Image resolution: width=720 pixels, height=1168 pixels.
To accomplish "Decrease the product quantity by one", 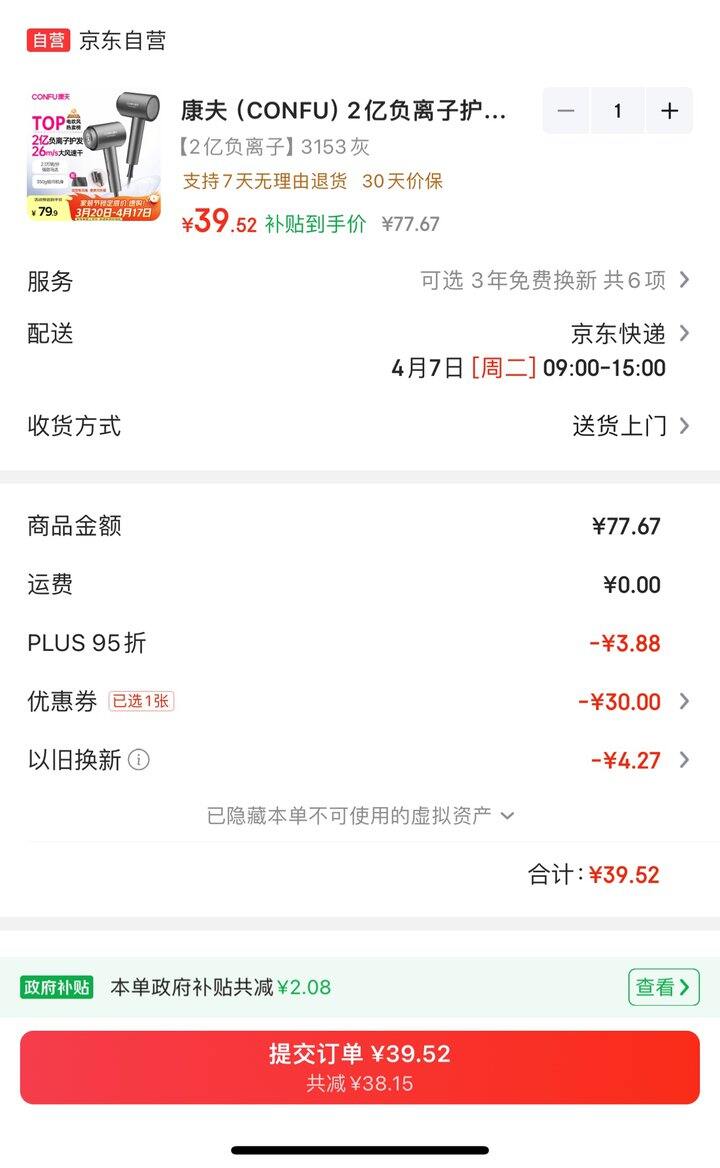I will [x=566, y=111].
